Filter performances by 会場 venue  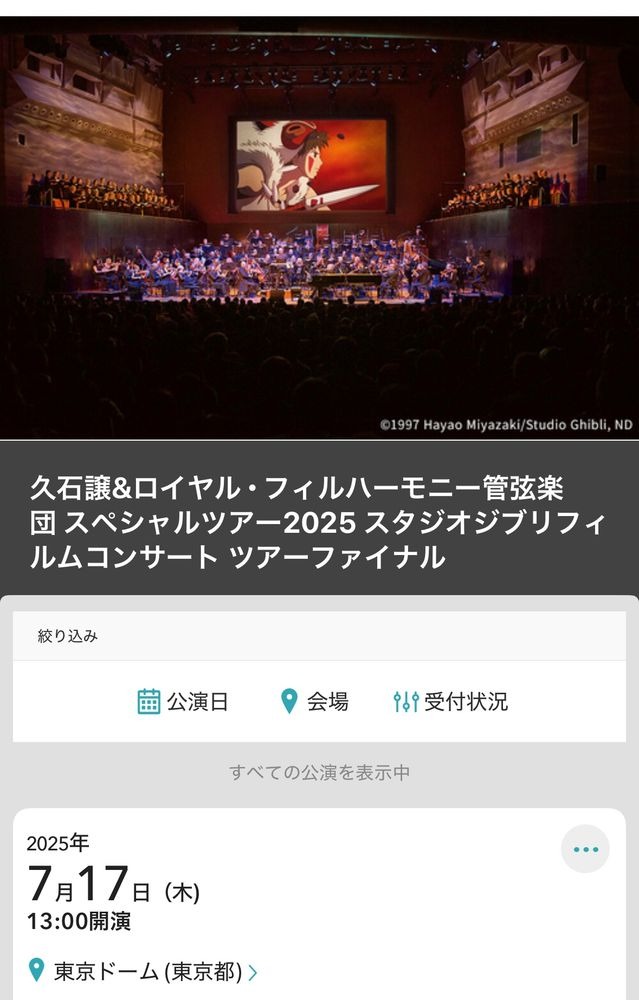pos(314,702)
